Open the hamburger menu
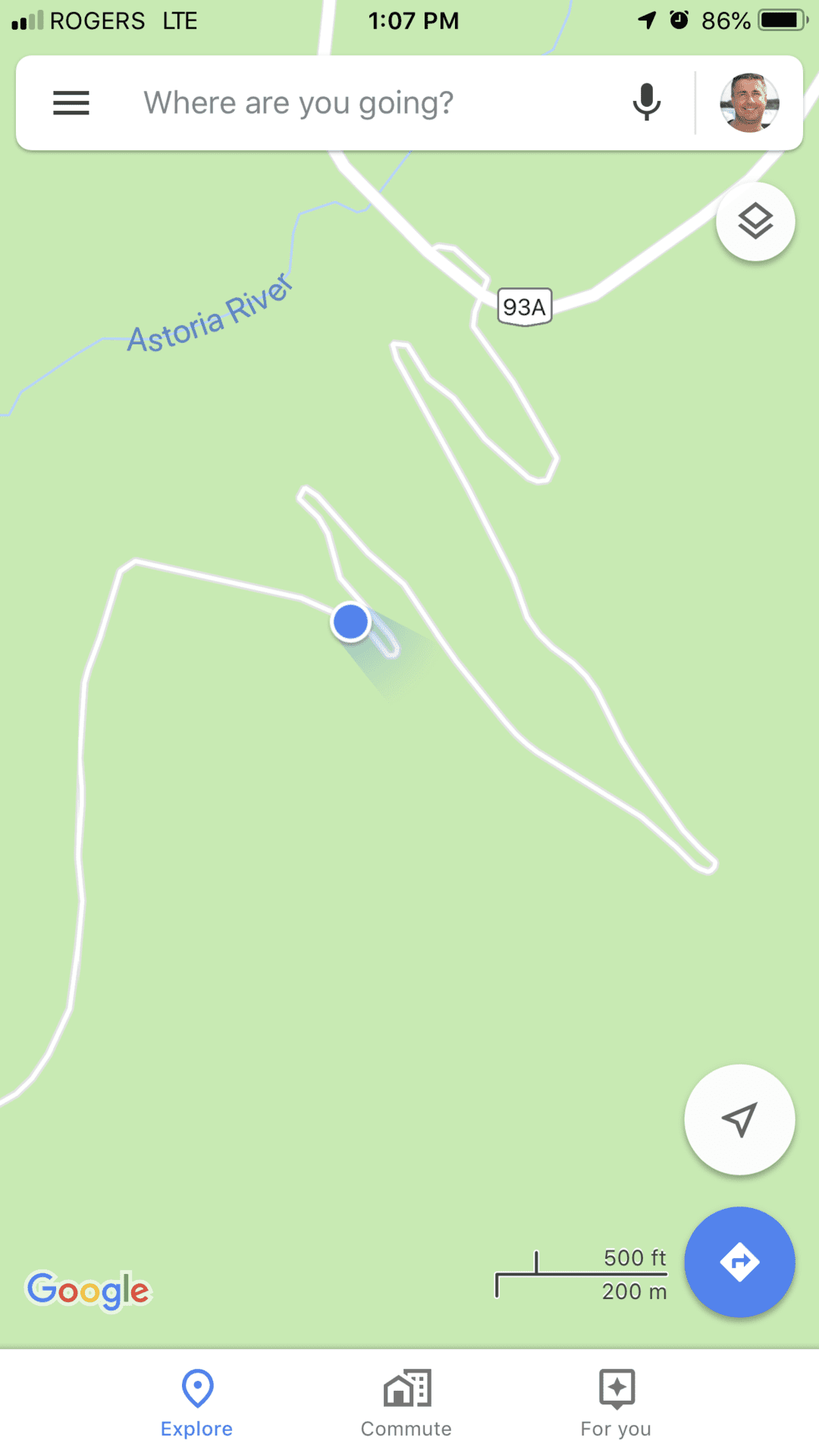 click(71, 102)
